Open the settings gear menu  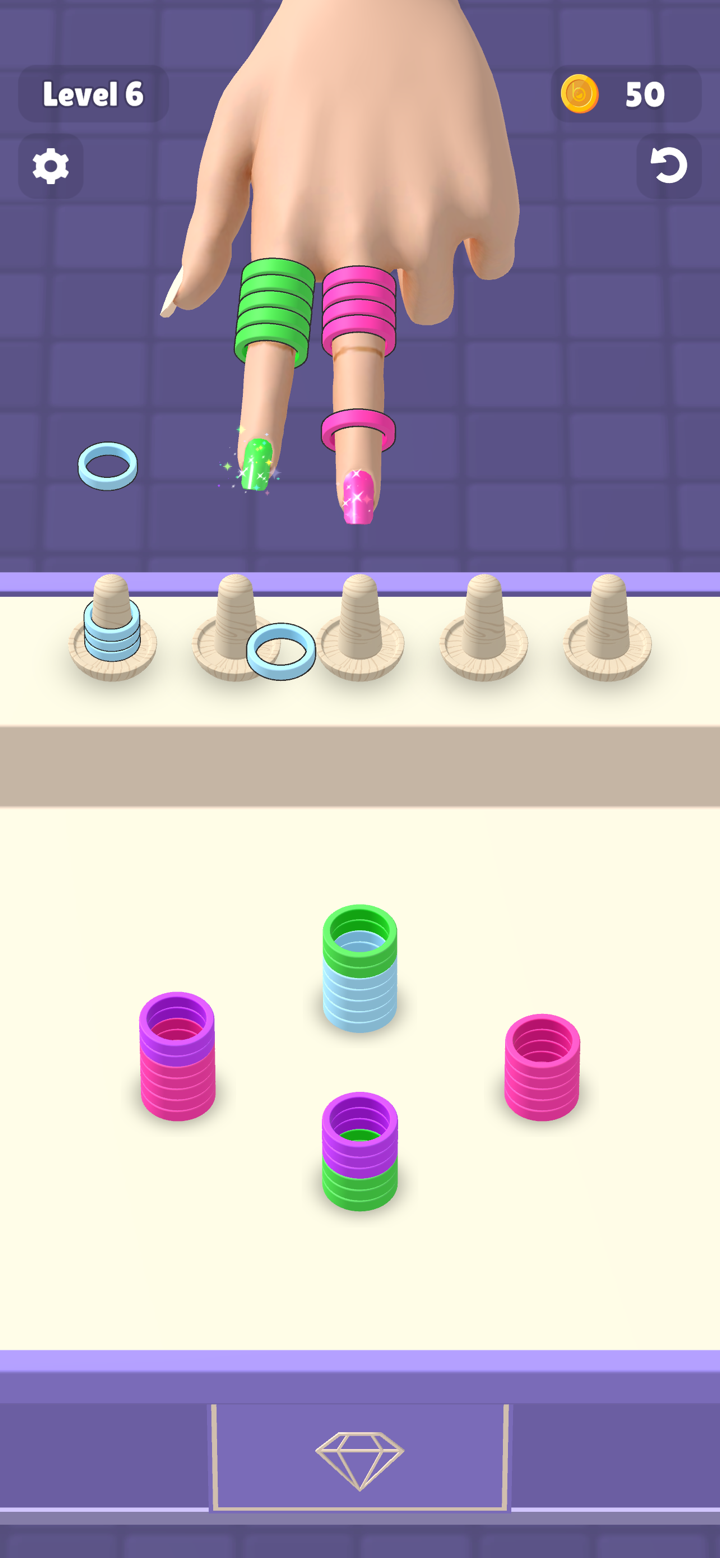tap(50, 165)
